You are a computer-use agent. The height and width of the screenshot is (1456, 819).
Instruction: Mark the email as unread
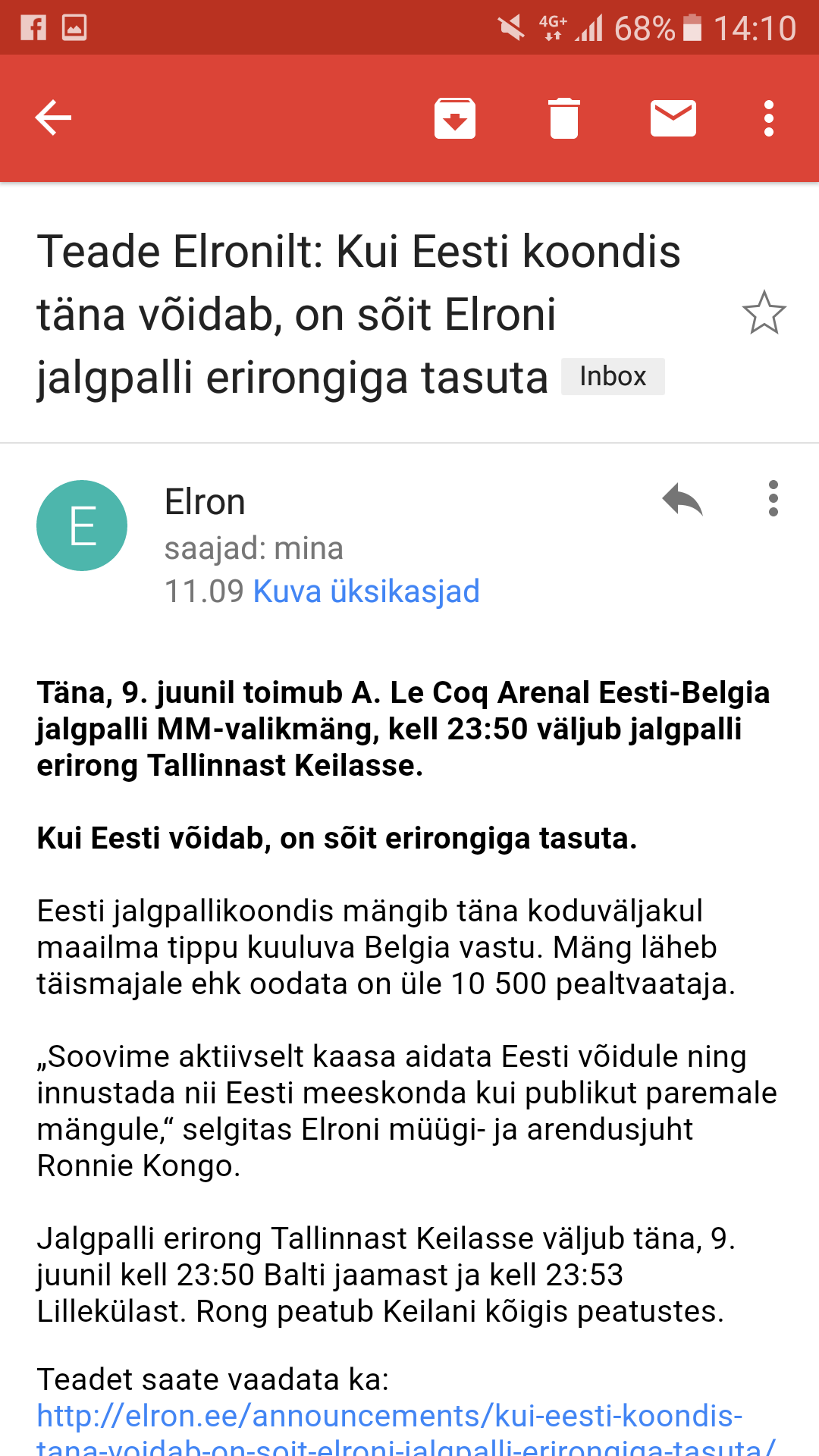click(673, 118)
